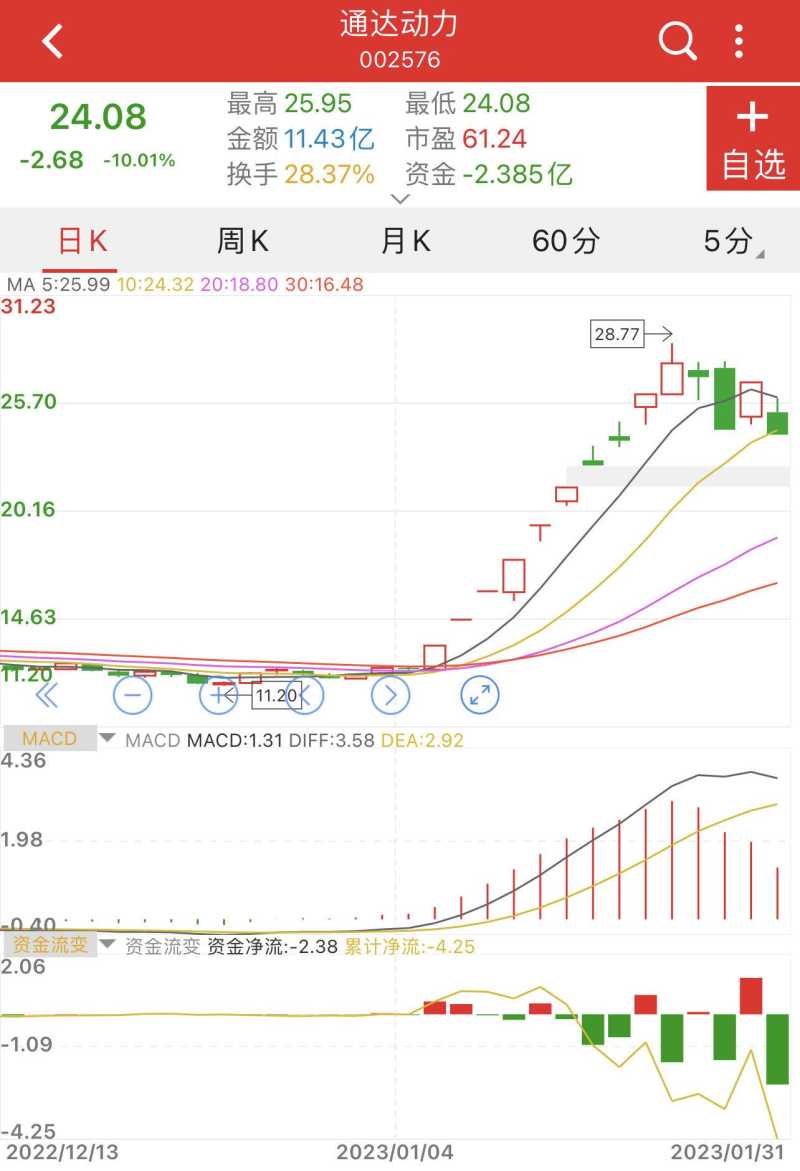The image size is (800, 1171).
Task: Expand quote details with the down chevron
Action: pyautogui.click(x=400, y=199)
